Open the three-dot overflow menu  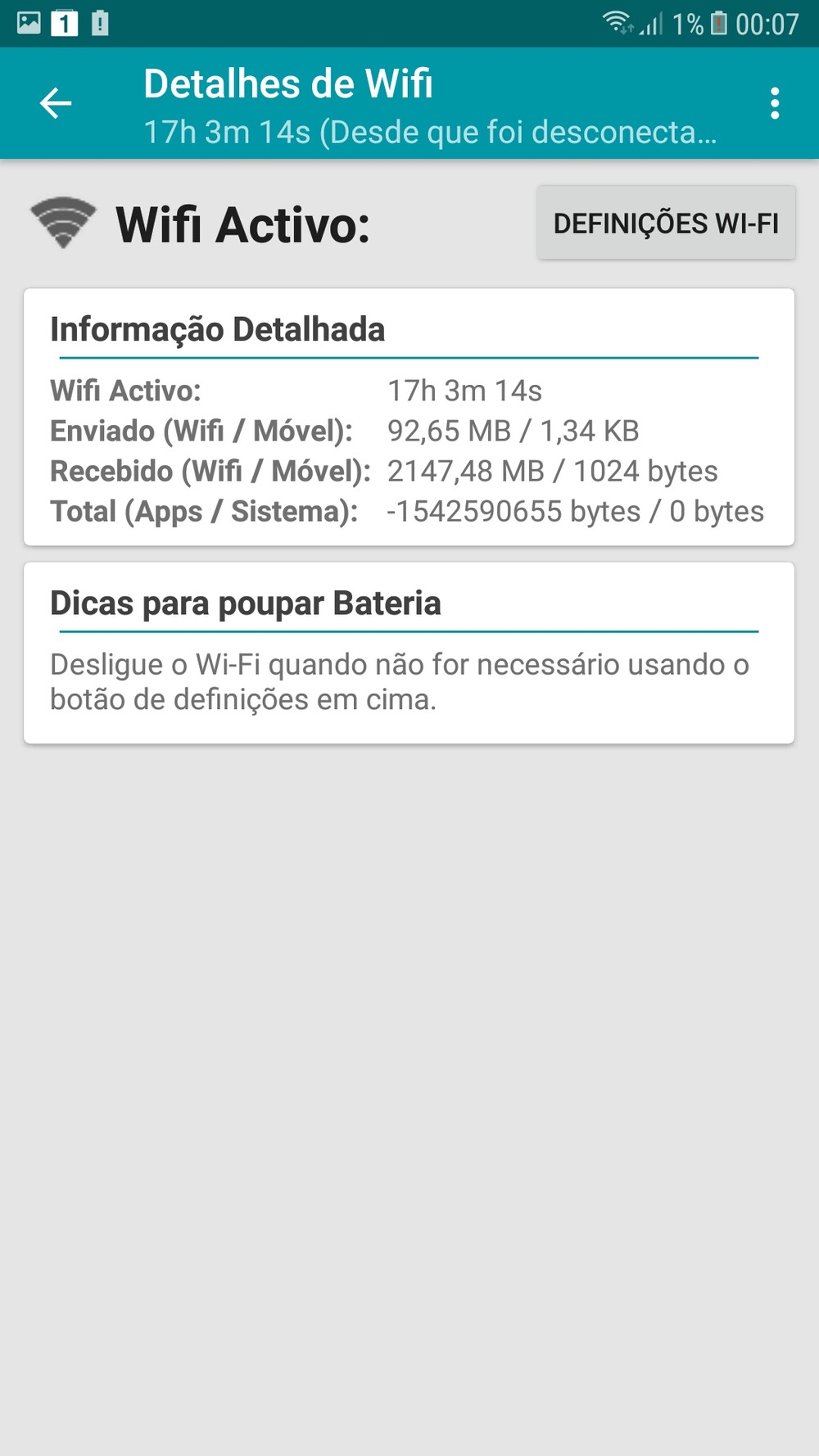tap(774, 104)
